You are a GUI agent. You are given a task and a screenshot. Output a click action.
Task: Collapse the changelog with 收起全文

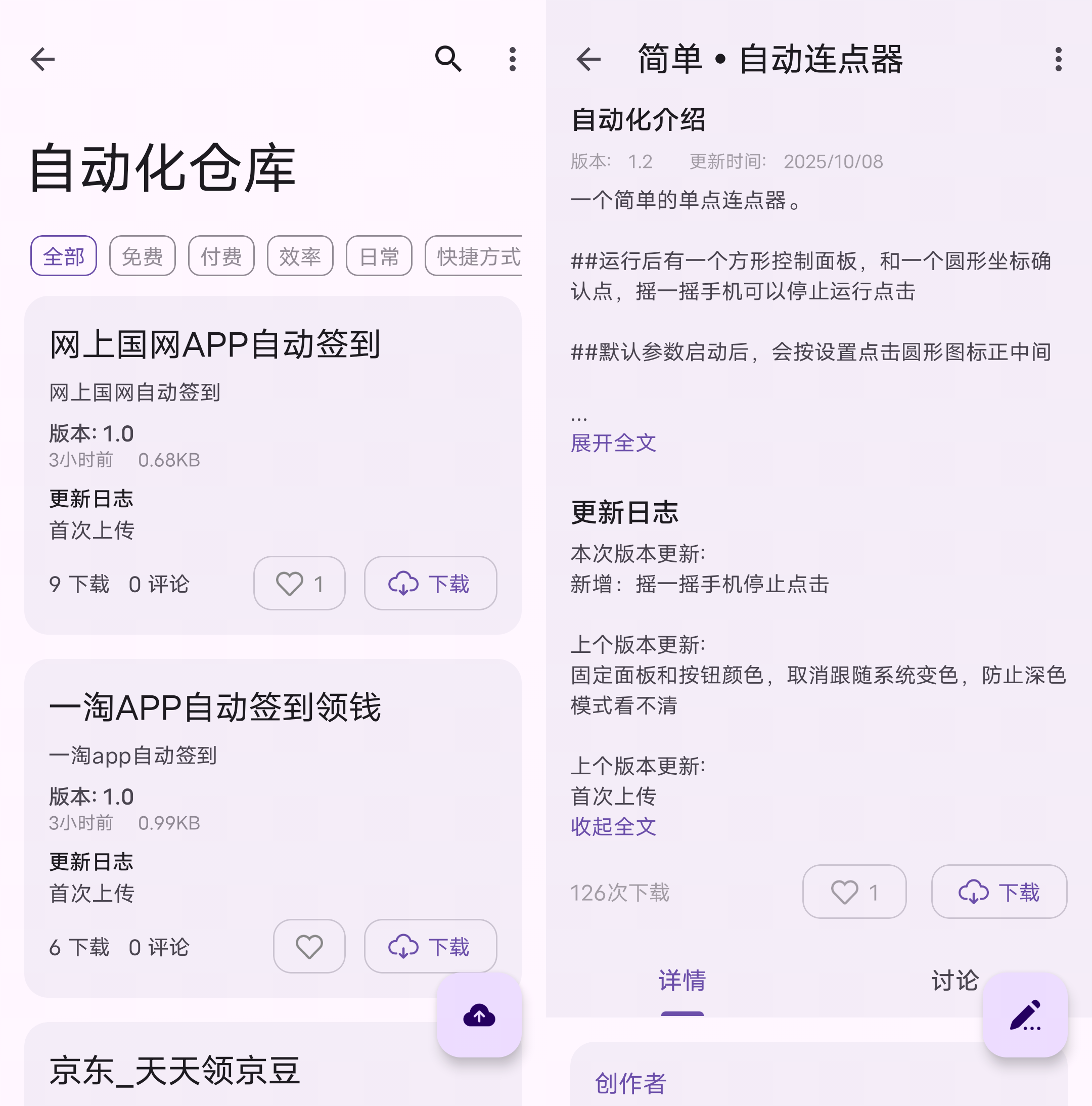(613, 827)
